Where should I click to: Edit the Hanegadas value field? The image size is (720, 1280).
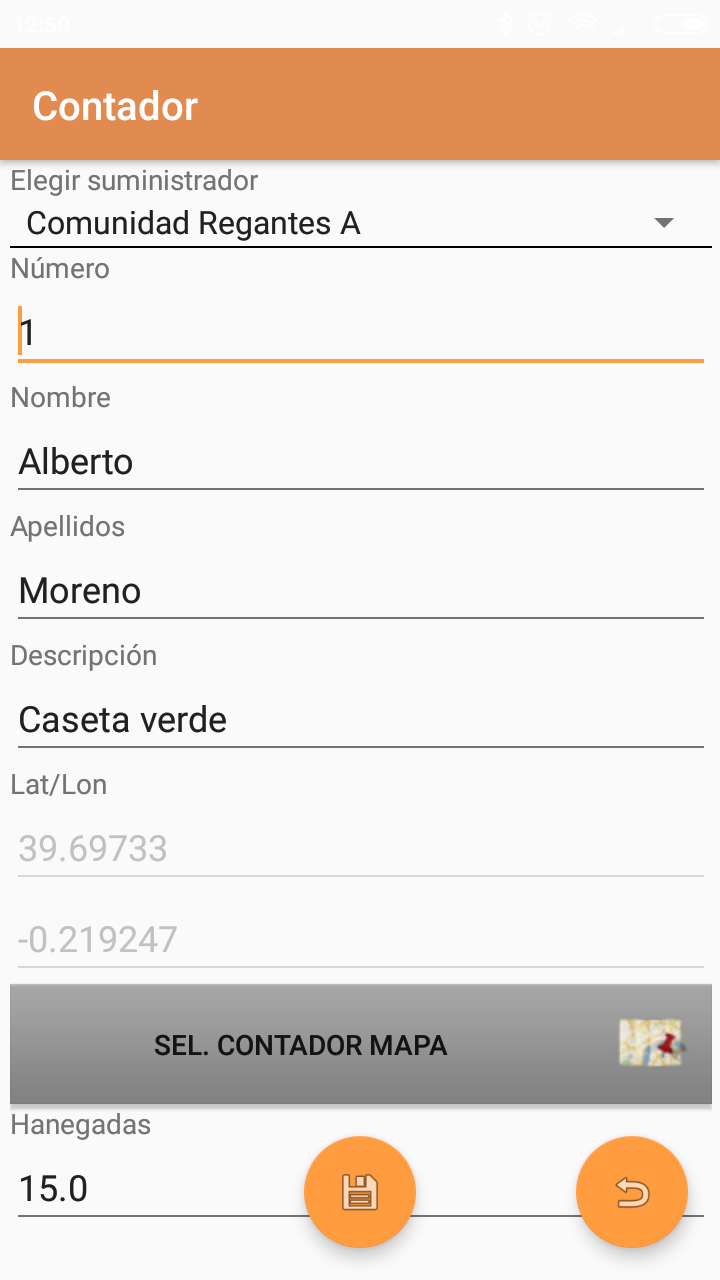pos(150,1189)
